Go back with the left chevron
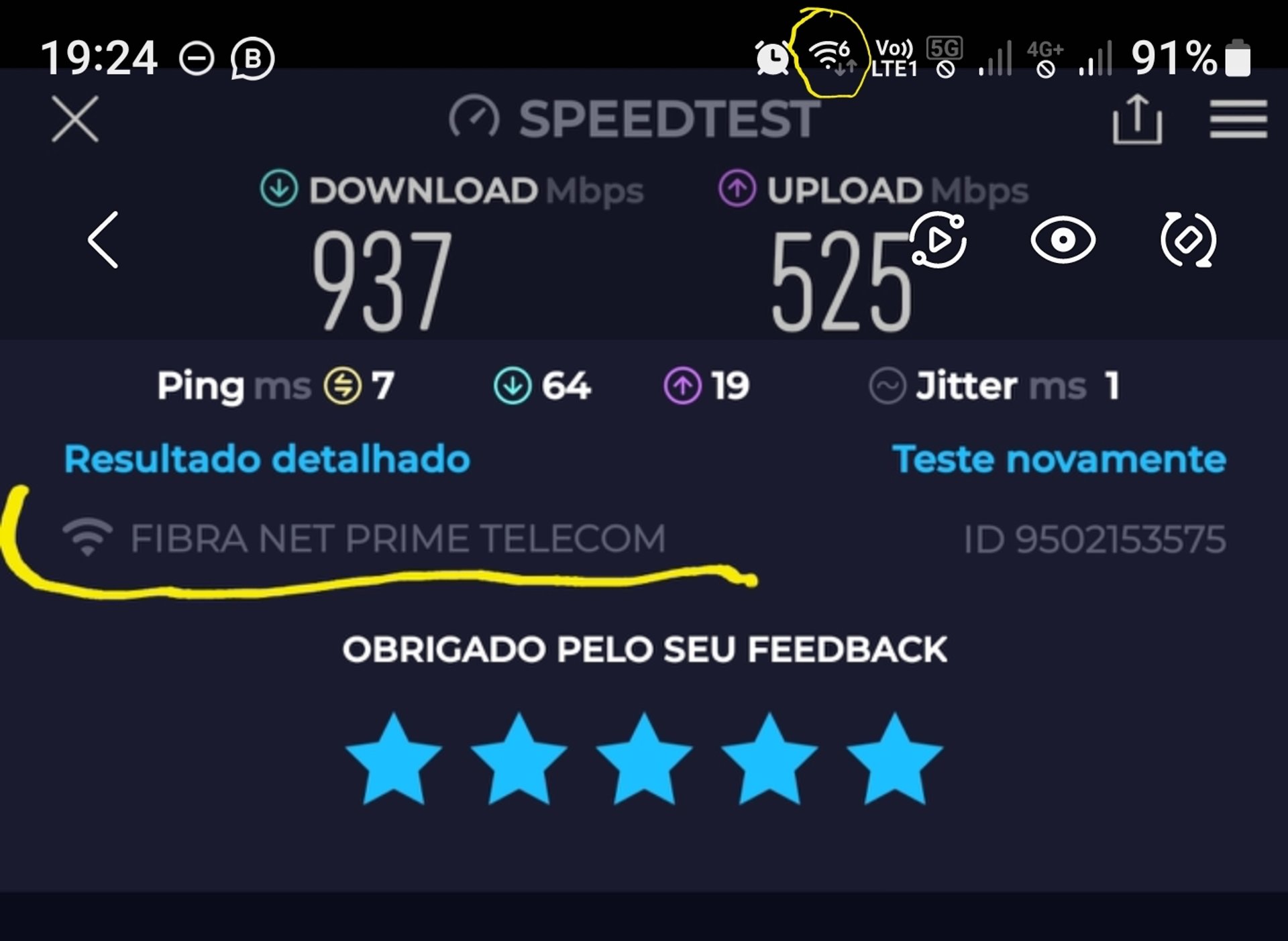Viewport: 1288px width, 941px height. coord(104,240)
